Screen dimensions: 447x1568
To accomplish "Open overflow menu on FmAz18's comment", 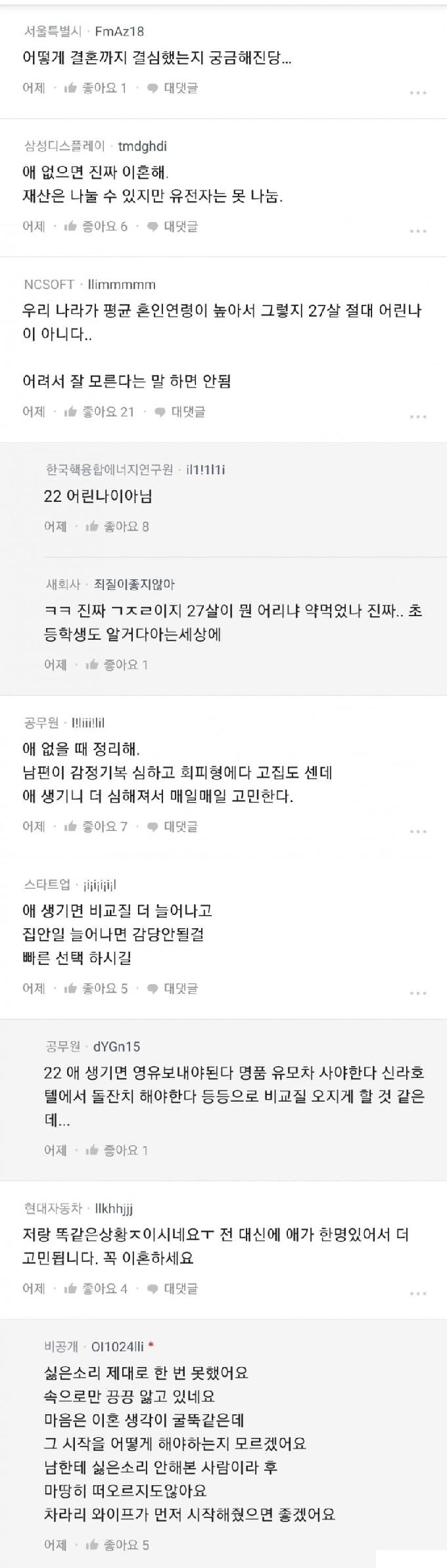I will (418, 93).
